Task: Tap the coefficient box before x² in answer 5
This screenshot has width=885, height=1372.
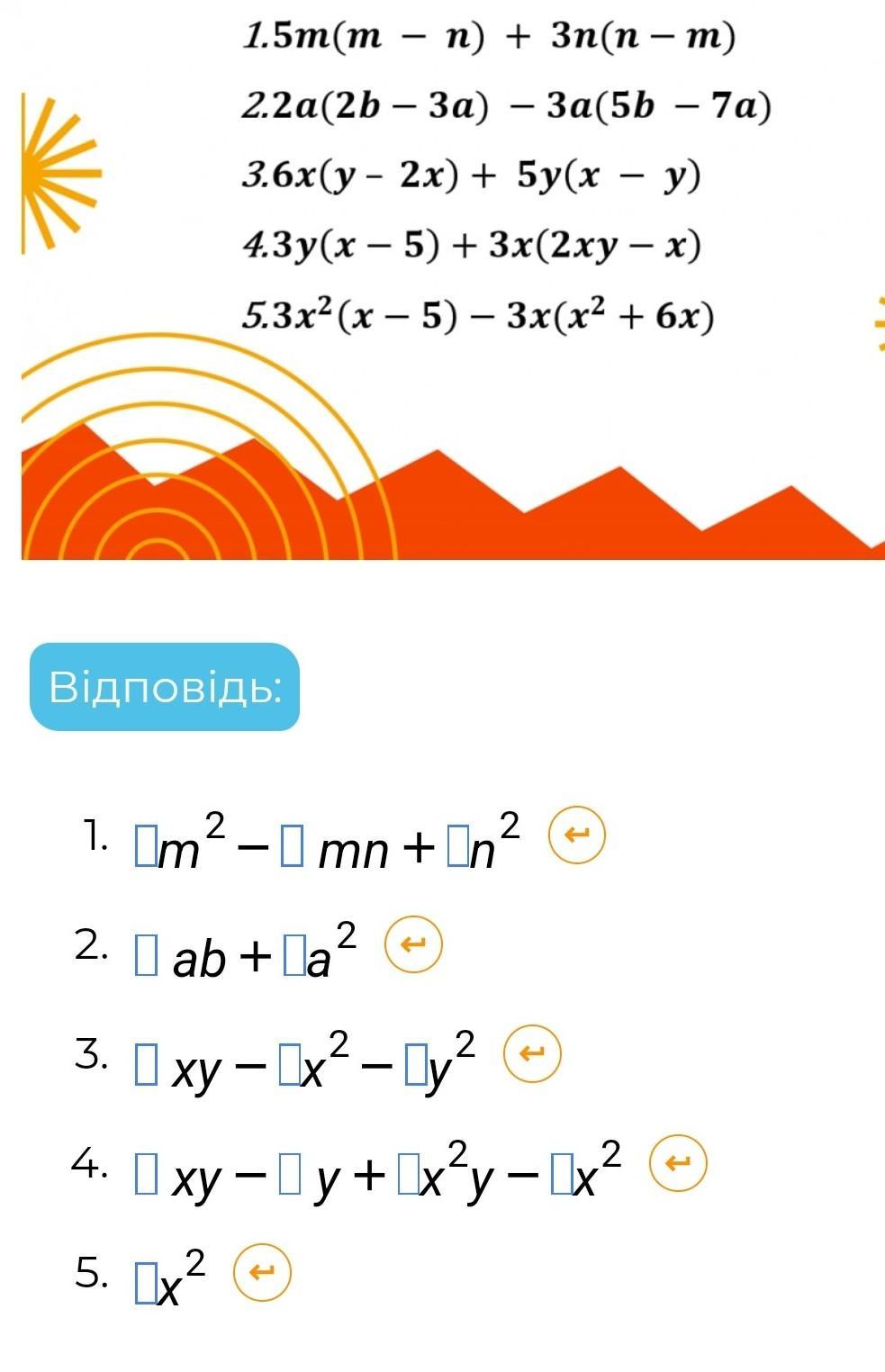Action: point(146,1286)
